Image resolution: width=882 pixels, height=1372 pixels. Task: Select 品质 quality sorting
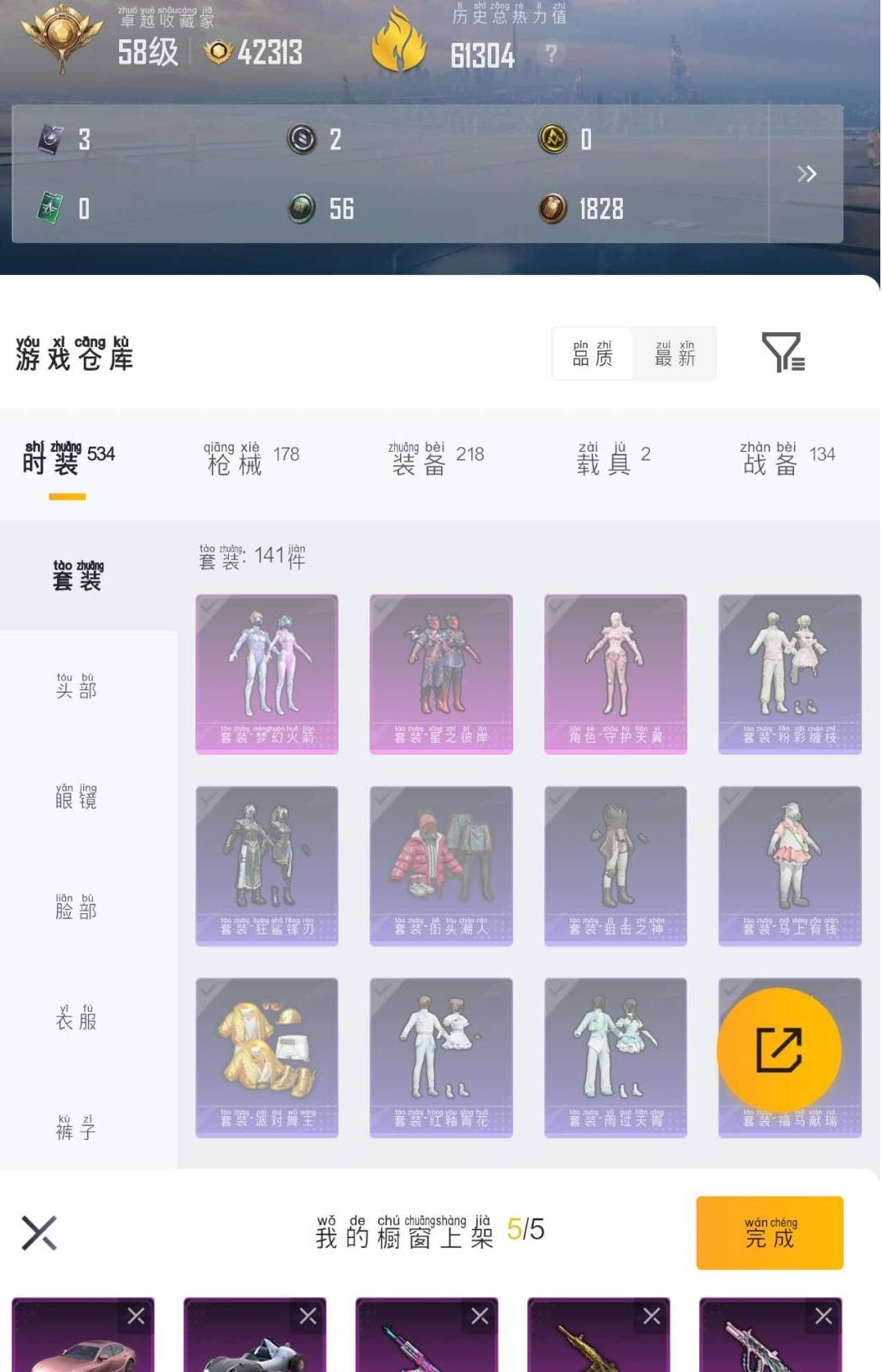coord(593,354)
